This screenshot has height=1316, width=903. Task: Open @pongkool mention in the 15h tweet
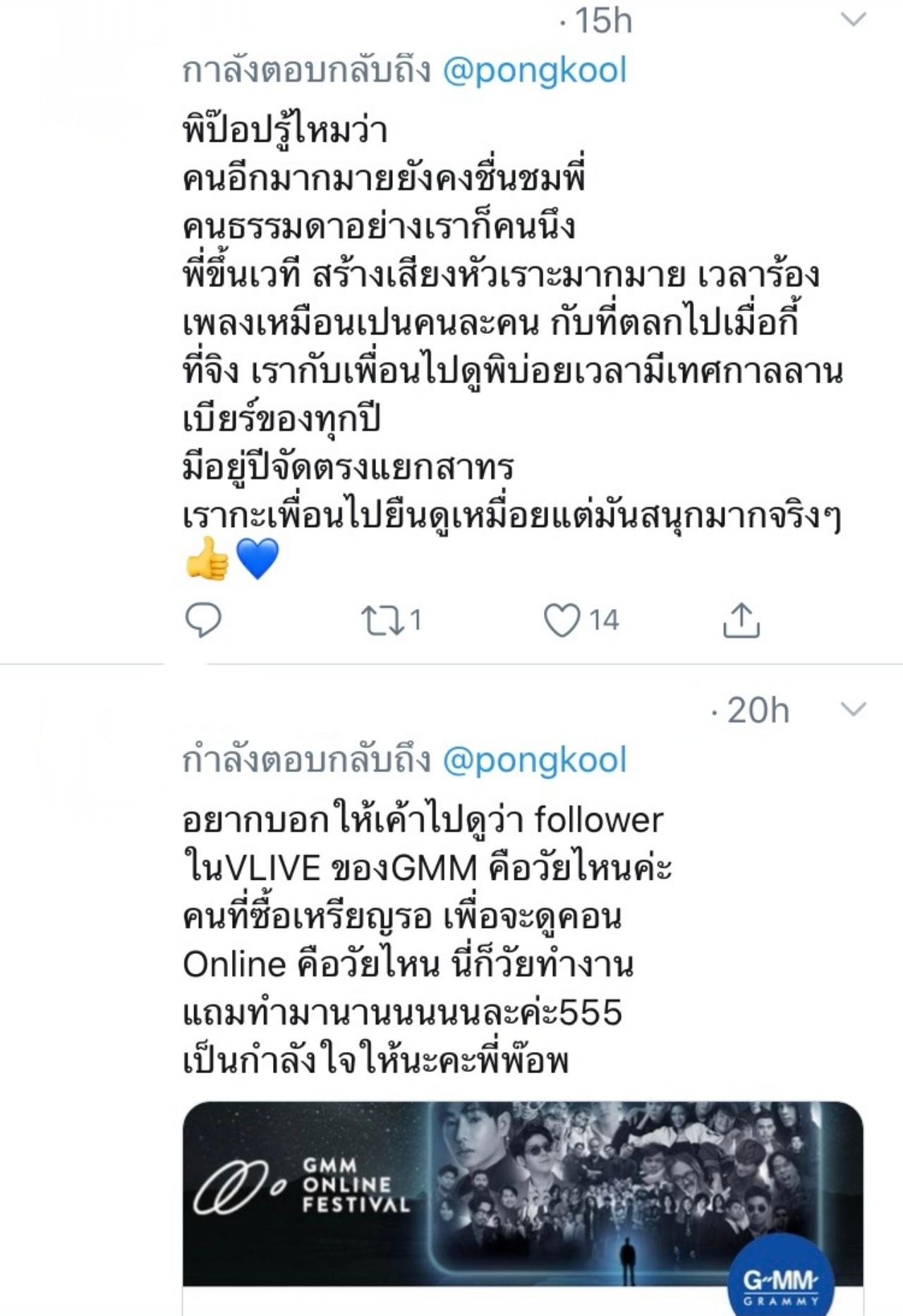(x=534, y=71)
